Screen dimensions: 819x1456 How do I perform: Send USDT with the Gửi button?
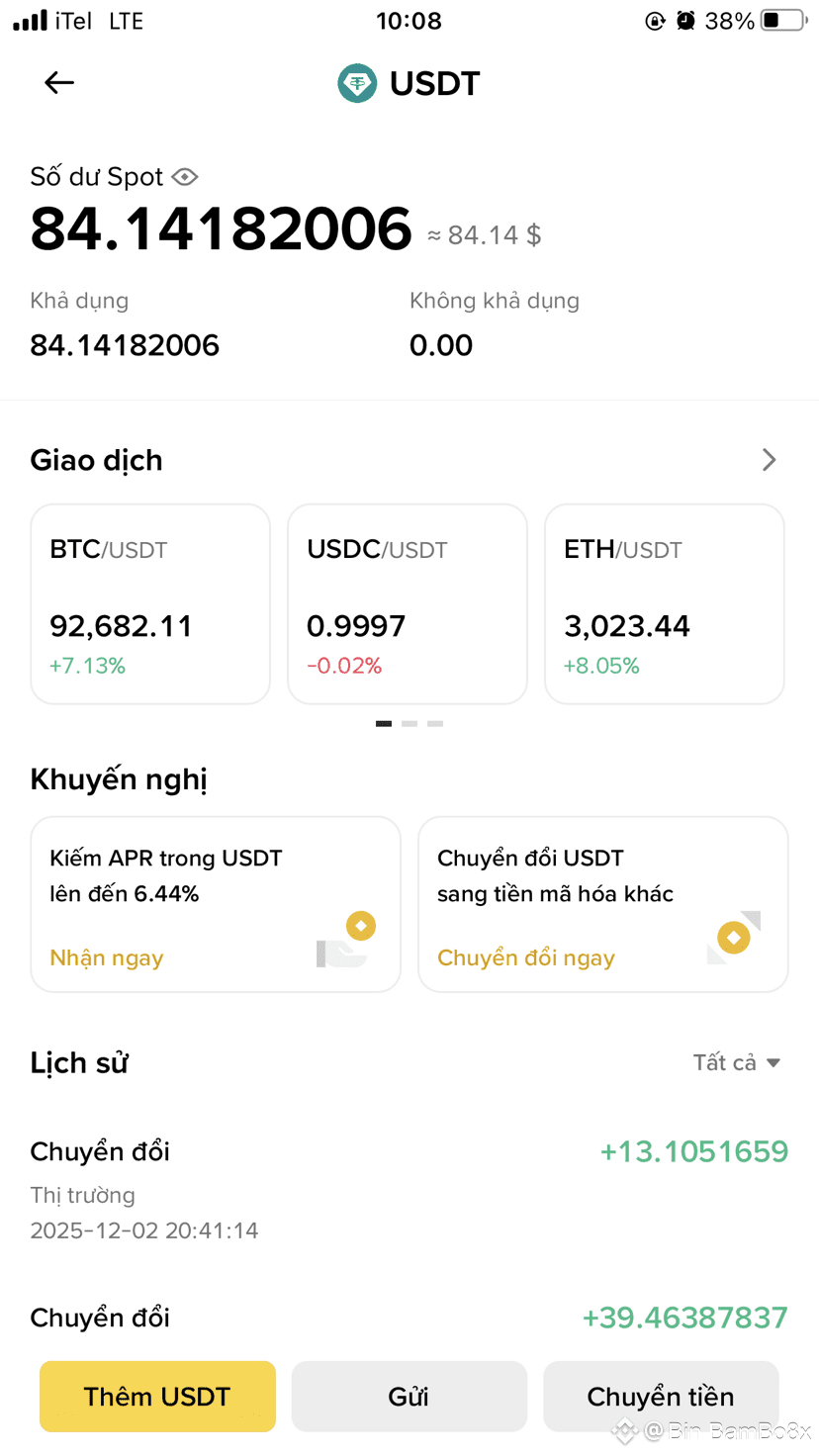[x=409, y=1397]
